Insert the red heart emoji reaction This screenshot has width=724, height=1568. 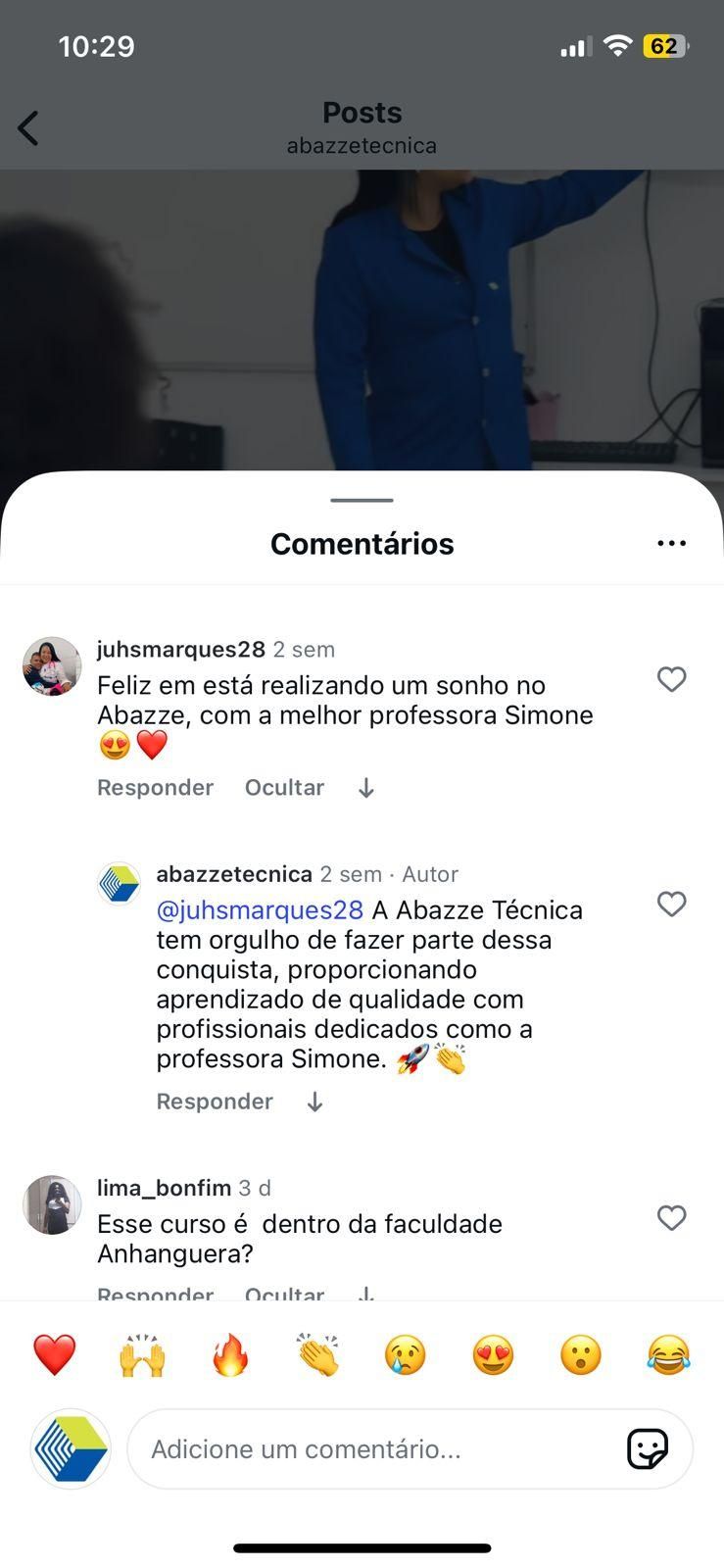click(x=55, y=1355)
